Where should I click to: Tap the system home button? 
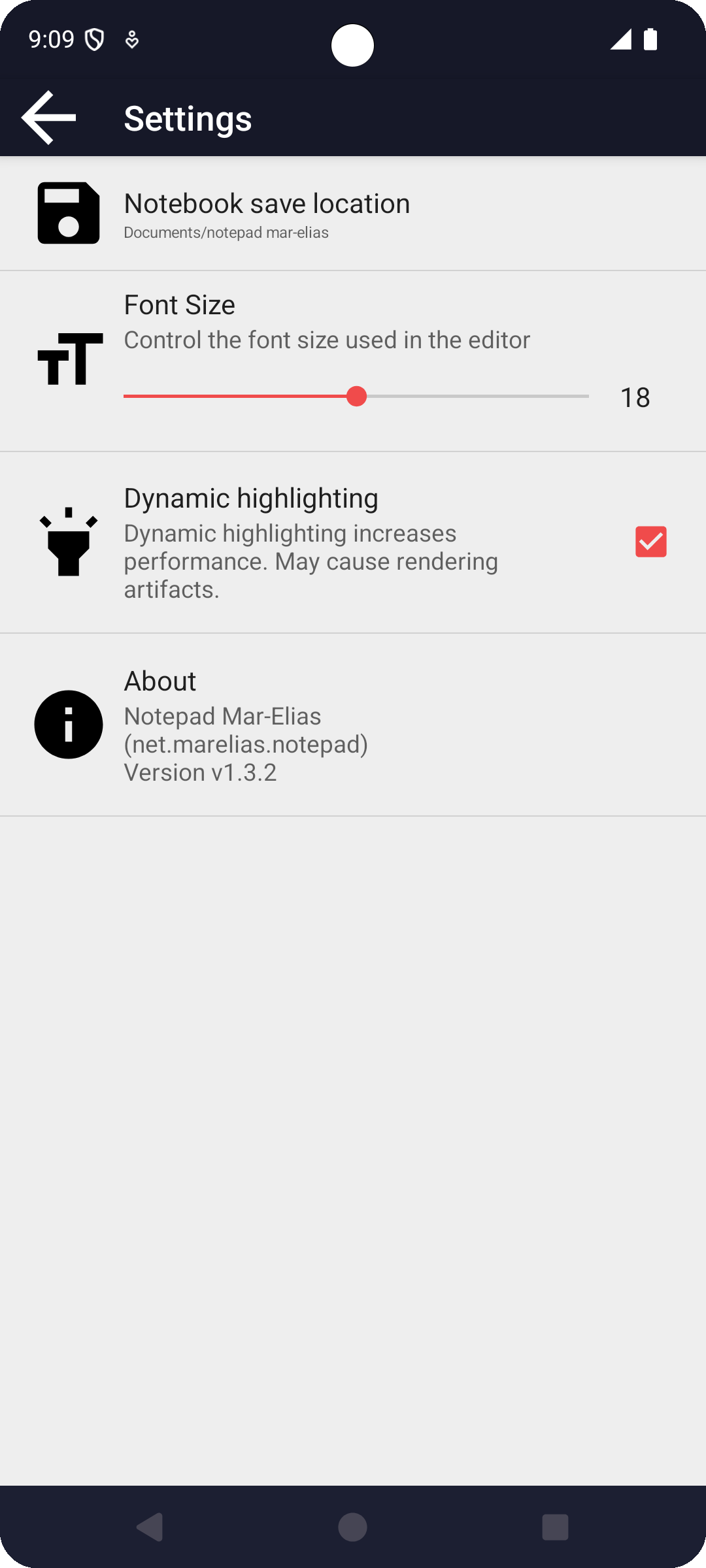coord(352,1527)
